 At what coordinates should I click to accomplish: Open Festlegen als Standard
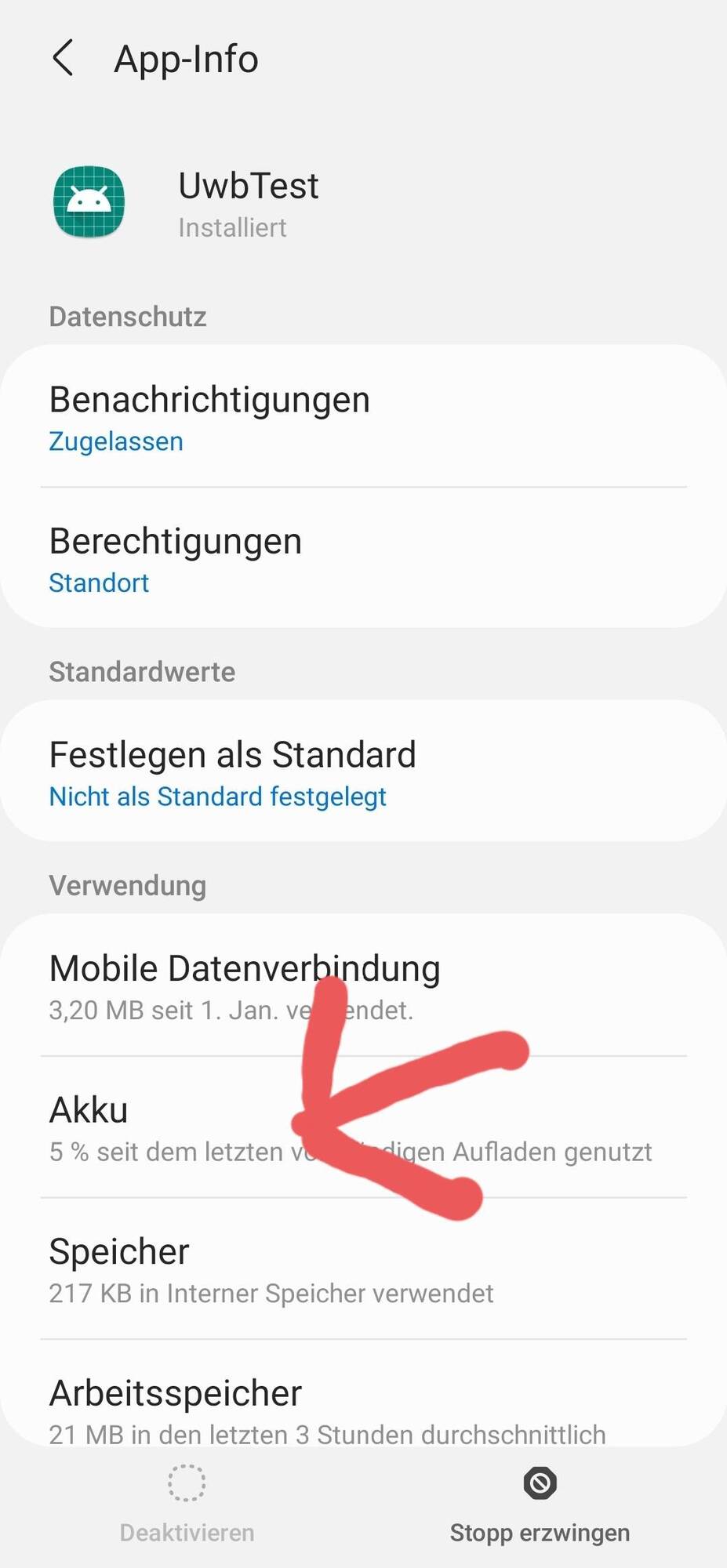click(363, 772)
